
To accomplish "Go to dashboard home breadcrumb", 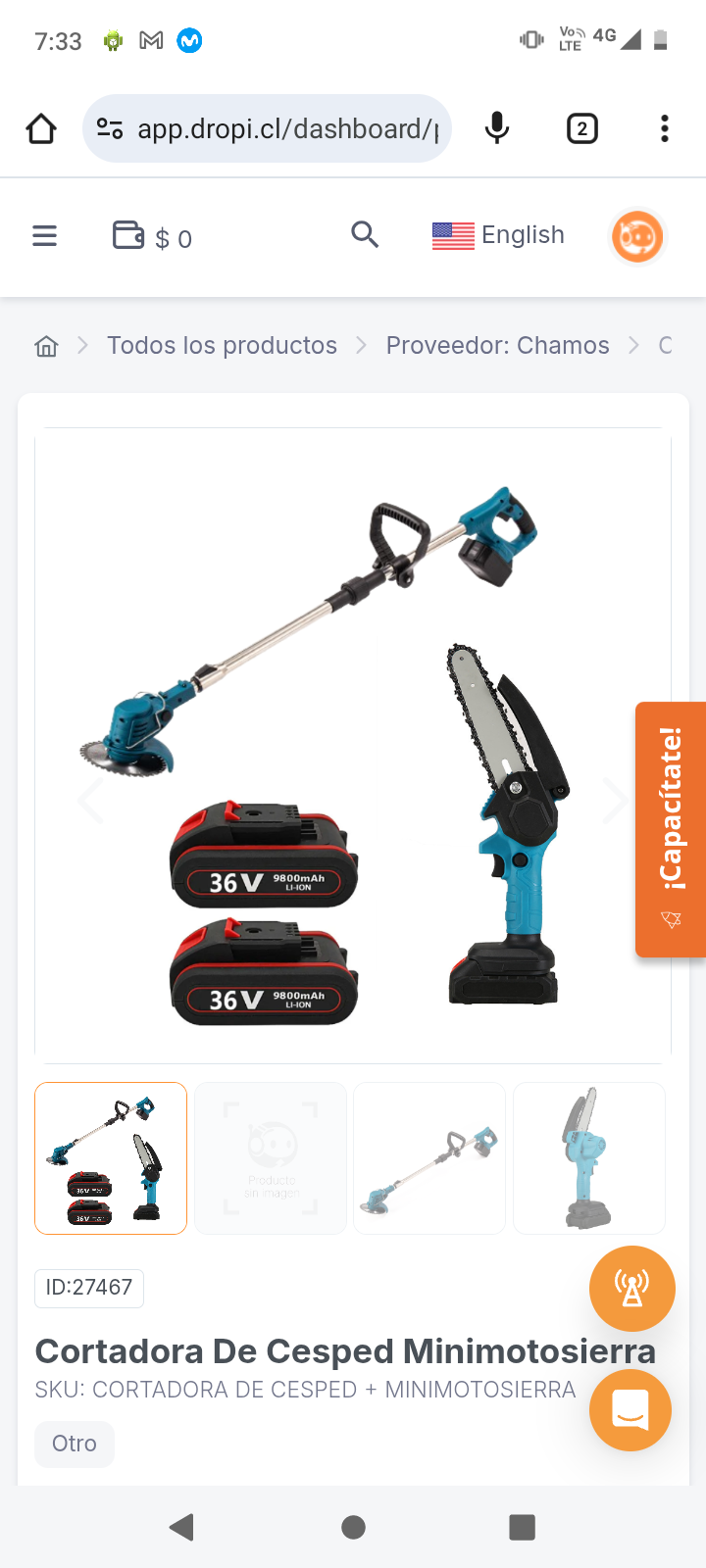I will click(46, 346).
